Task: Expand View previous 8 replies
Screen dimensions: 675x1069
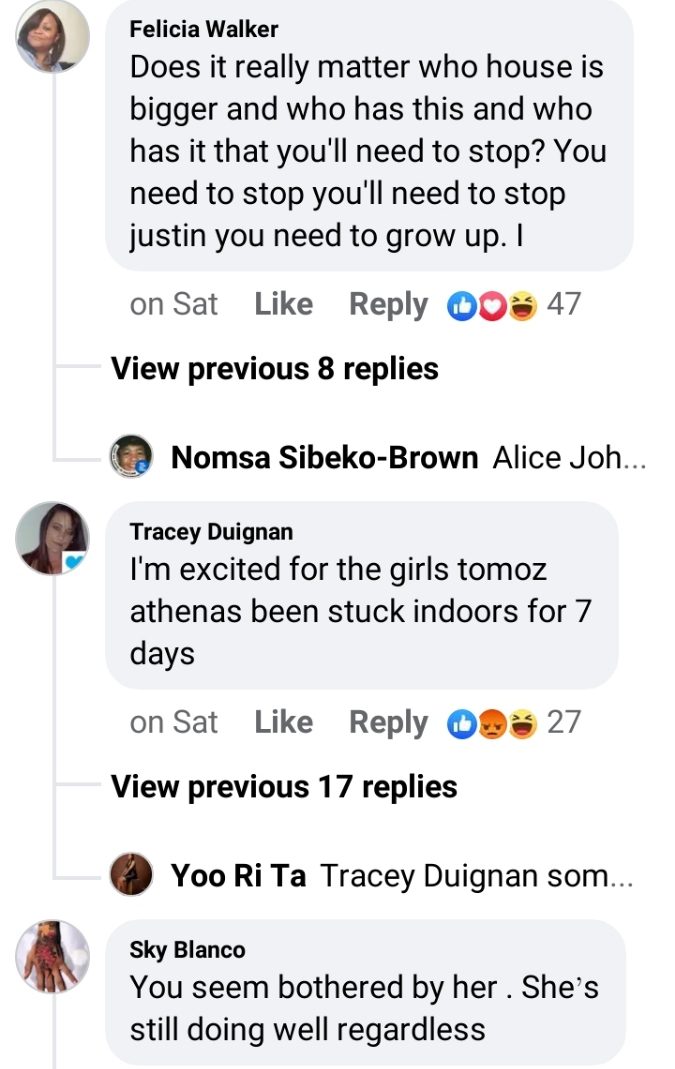Action: pyautogui.click(x=274, y=369)
